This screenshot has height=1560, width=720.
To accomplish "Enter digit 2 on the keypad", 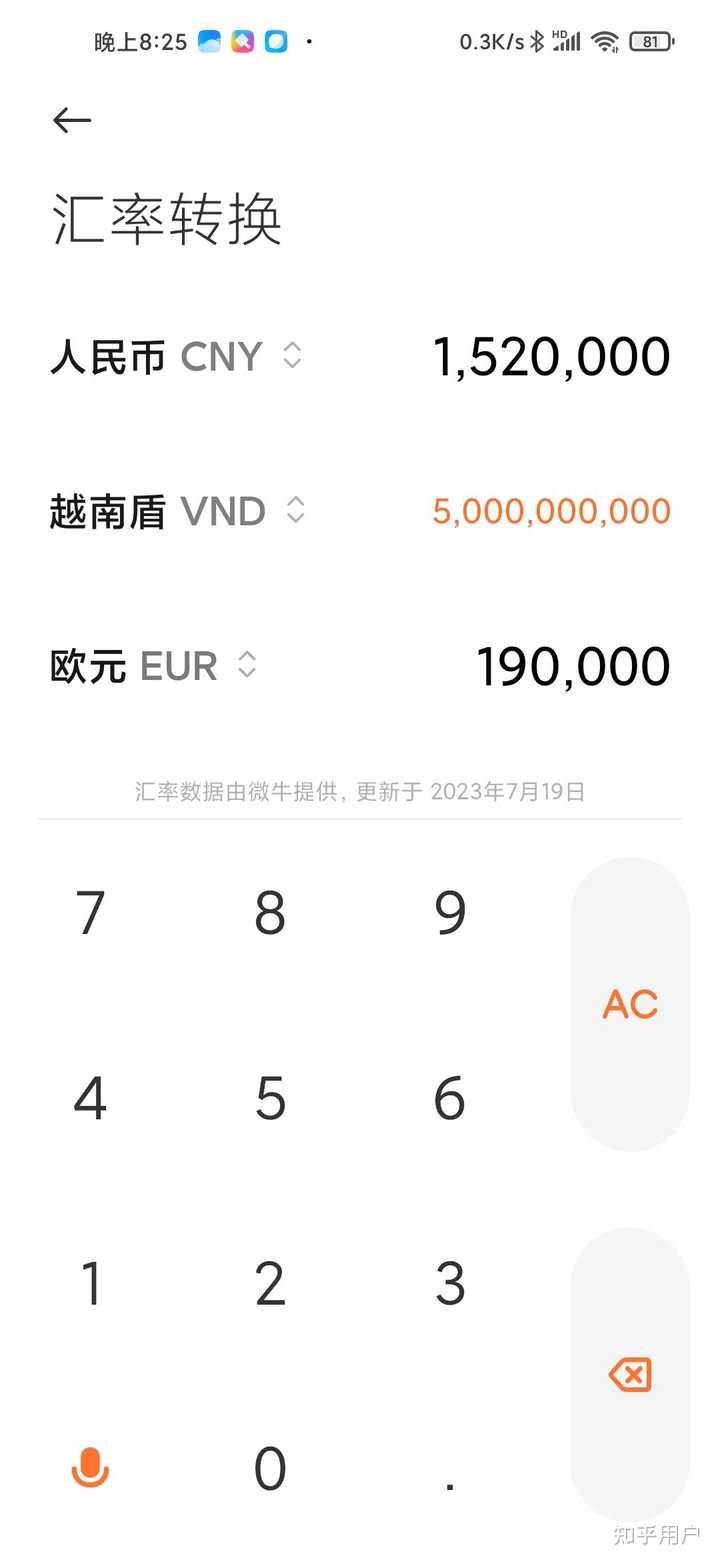I will click(270, 1283).
